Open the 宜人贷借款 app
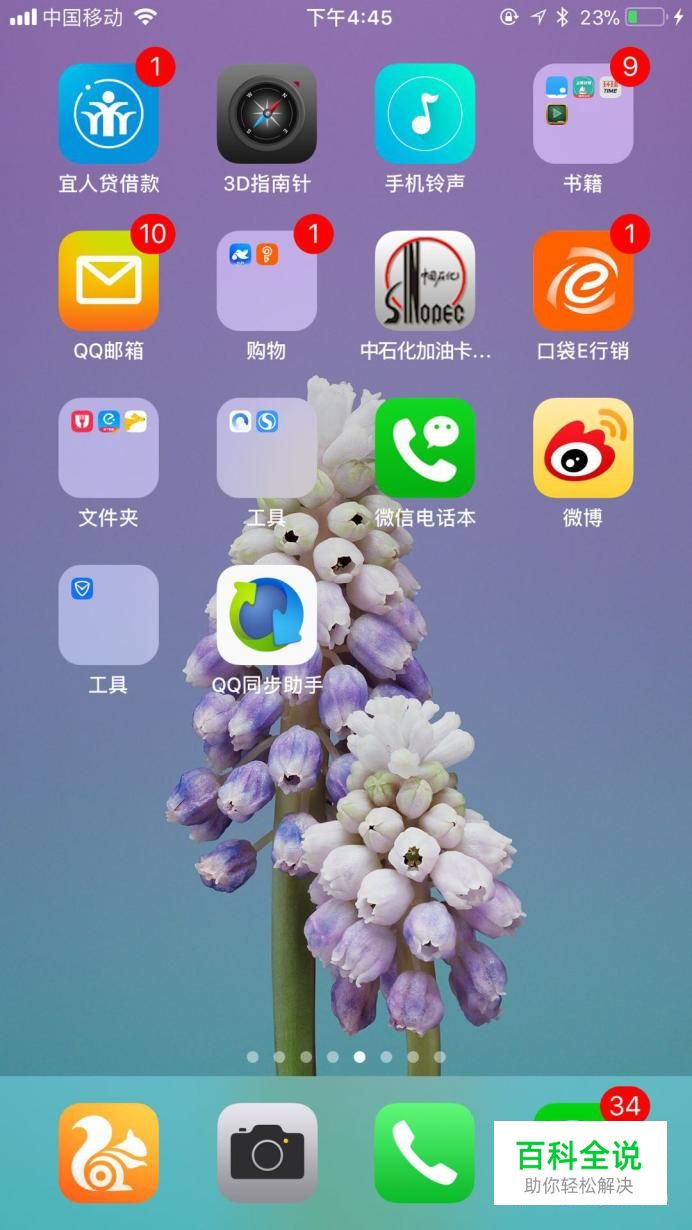 (x=108, y=114)
